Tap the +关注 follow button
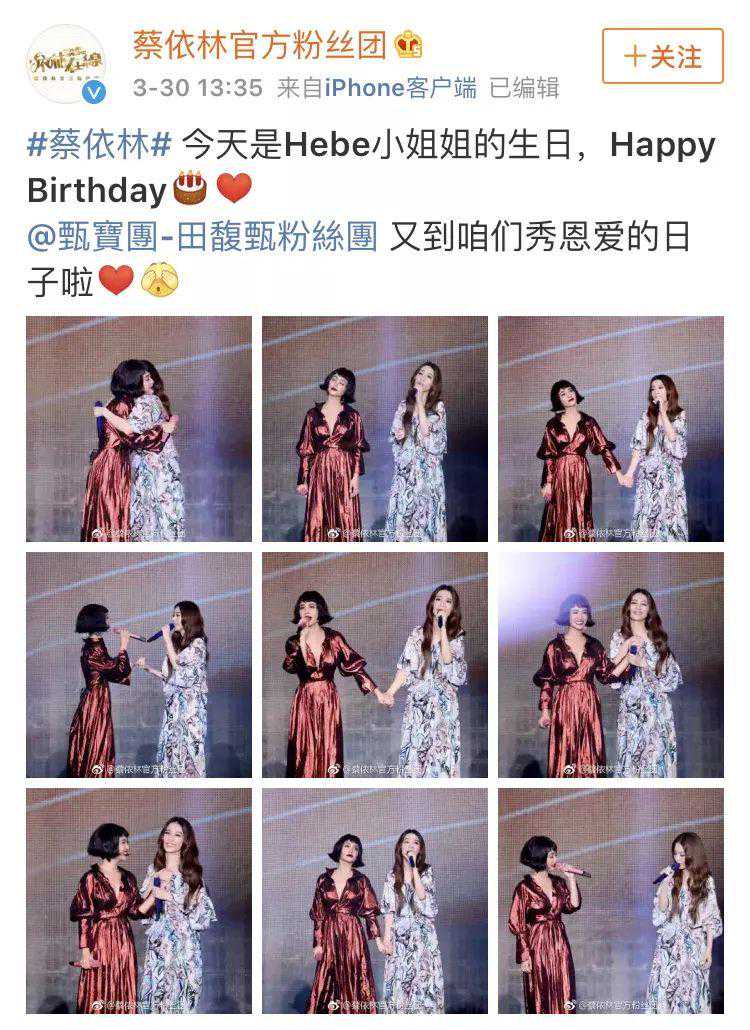 [662, 56]
